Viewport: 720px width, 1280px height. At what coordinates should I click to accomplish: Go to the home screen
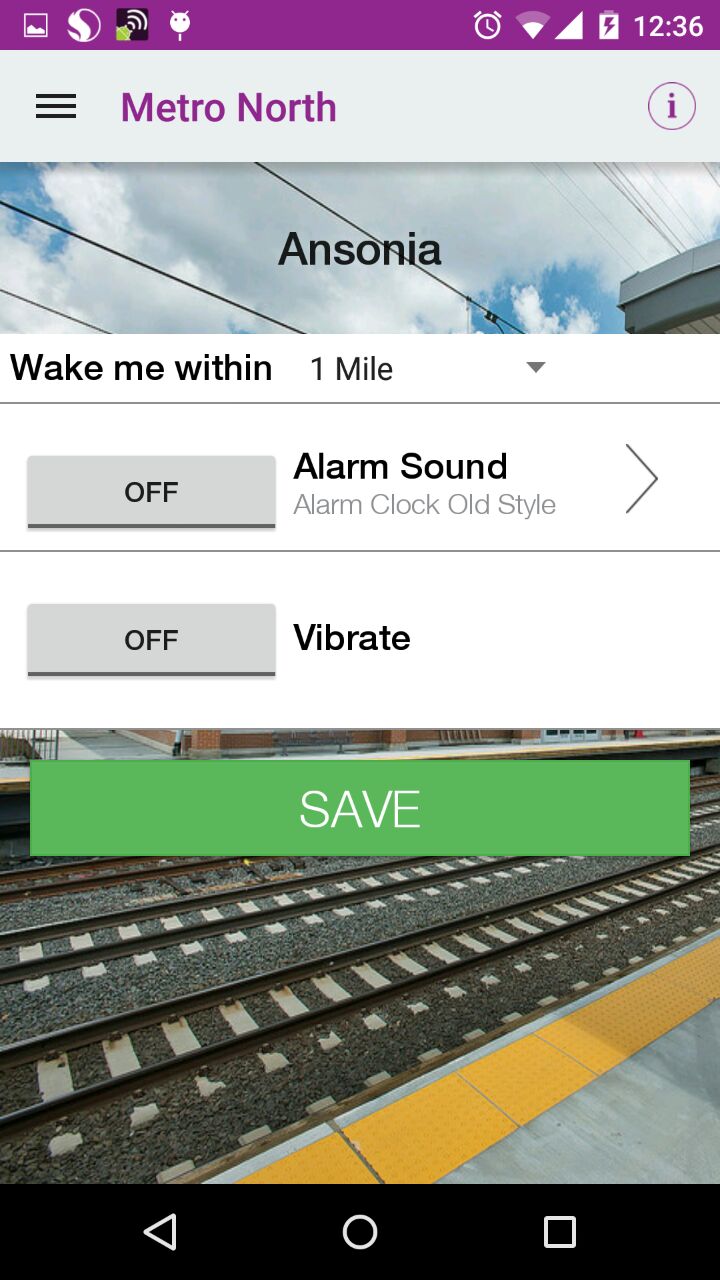click(x=360, y=1232)
